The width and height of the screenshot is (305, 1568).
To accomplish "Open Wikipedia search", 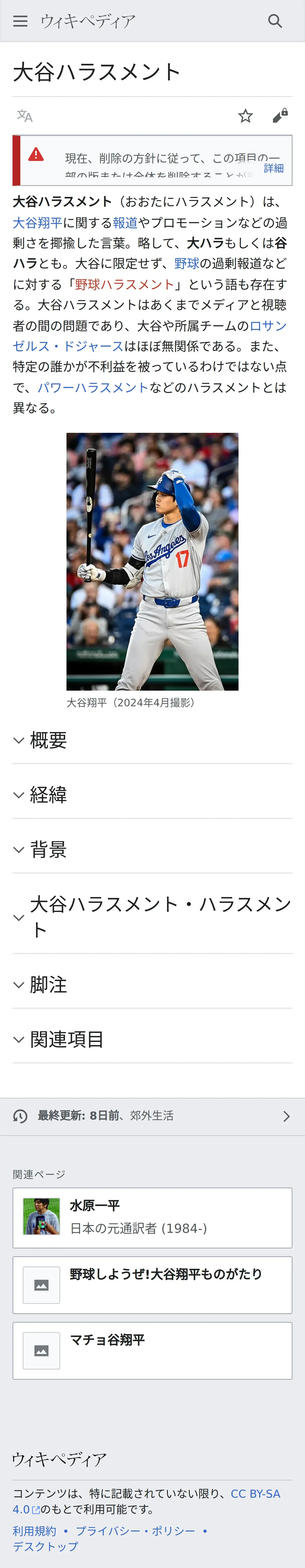I will 275,21.
